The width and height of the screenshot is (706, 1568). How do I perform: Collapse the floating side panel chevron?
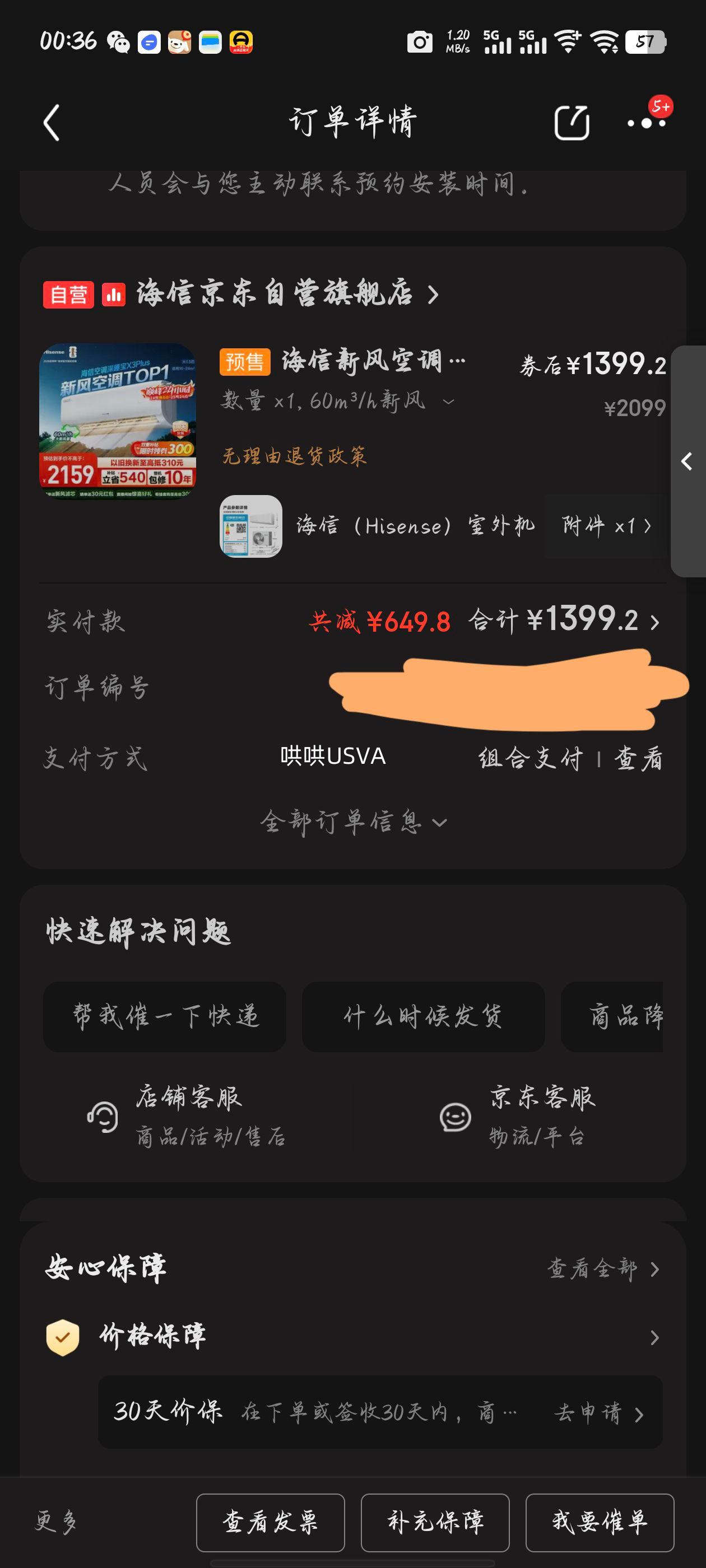(686, 461)
